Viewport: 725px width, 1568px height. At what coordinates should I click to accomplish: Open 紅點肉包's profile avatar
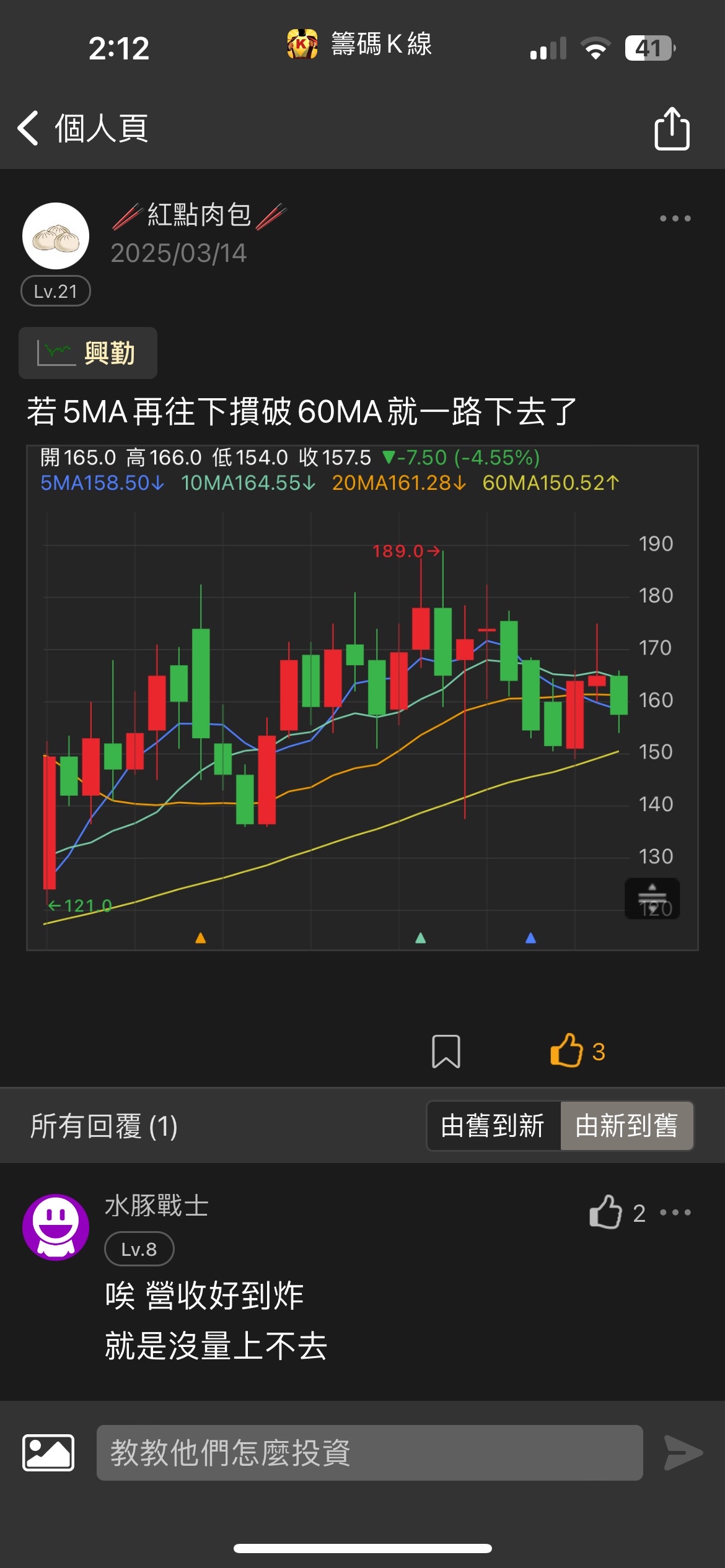click(56, 236)
